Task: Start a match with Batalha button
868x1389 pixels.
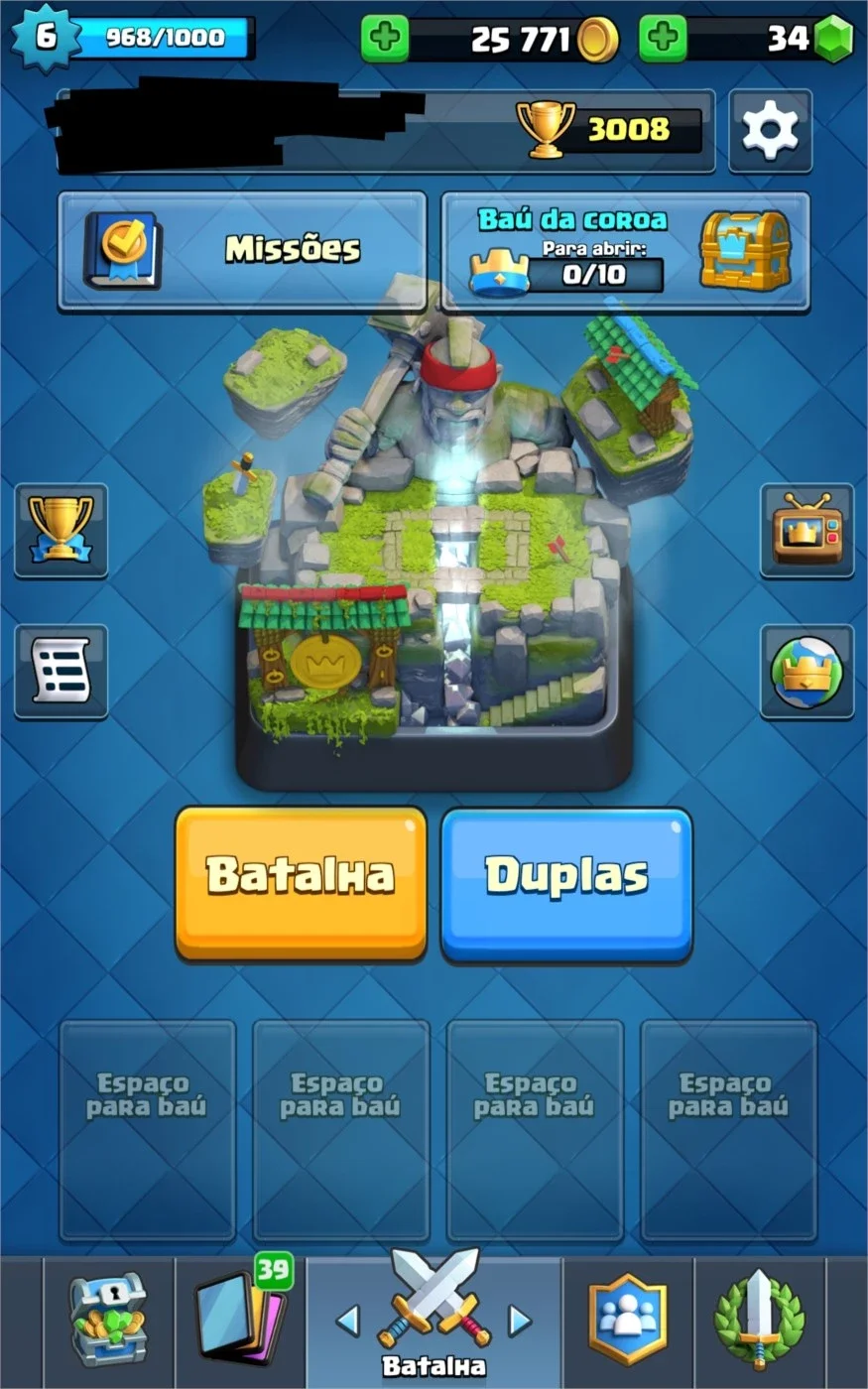Action: (301, 883)
